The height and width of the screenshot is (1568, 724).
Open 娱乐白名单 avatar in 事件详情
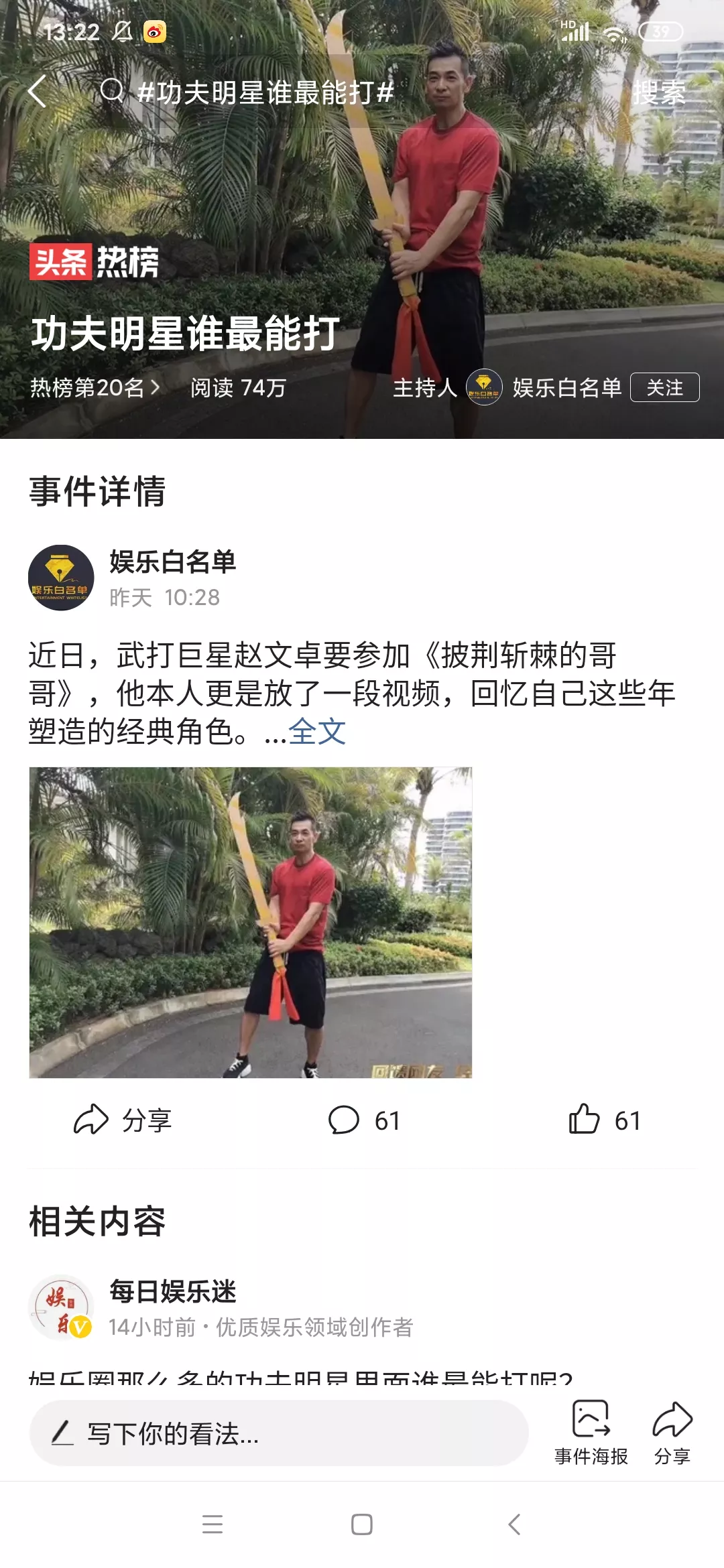tap(61, 578)
